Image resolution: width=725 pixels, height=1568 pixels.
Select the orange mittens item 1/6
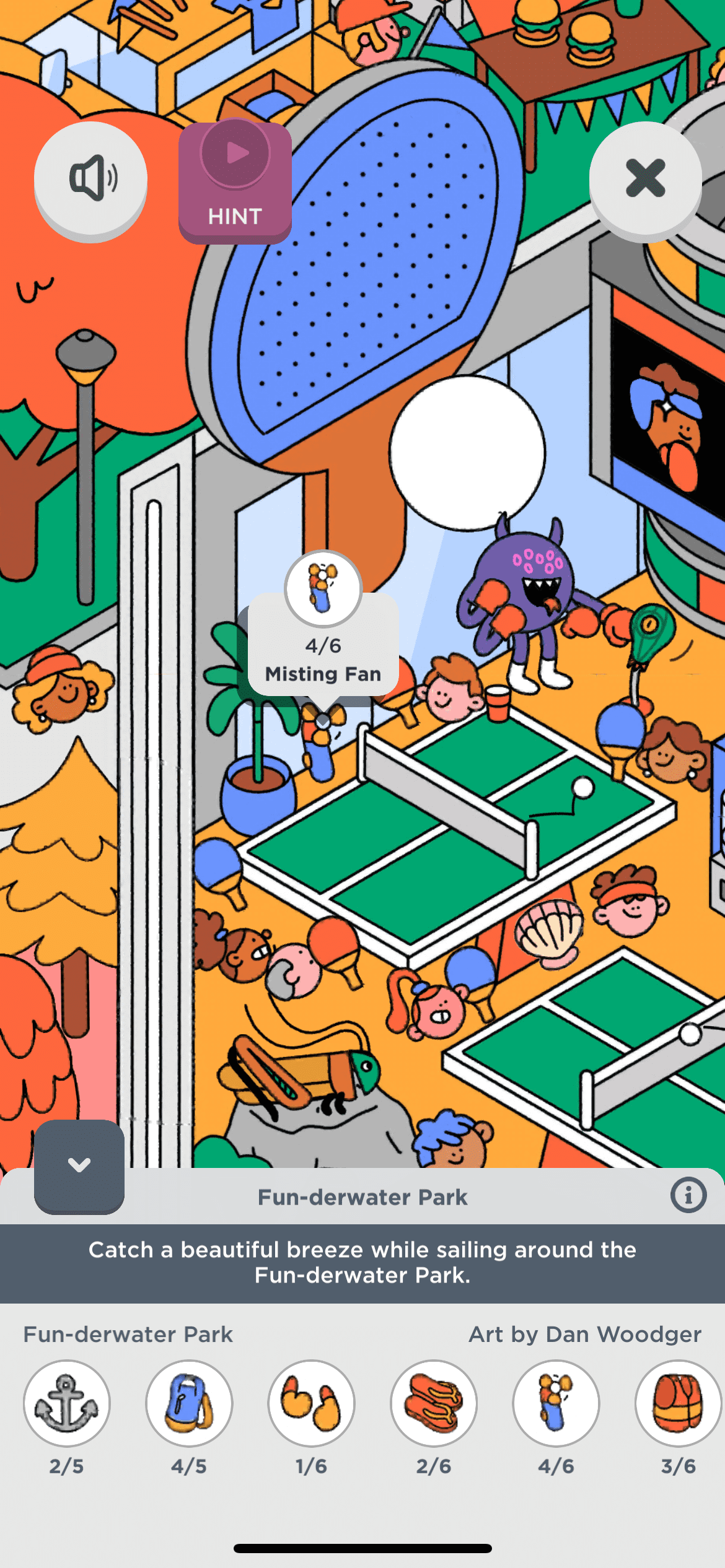pyautogui.click(x=311, y=1403)
